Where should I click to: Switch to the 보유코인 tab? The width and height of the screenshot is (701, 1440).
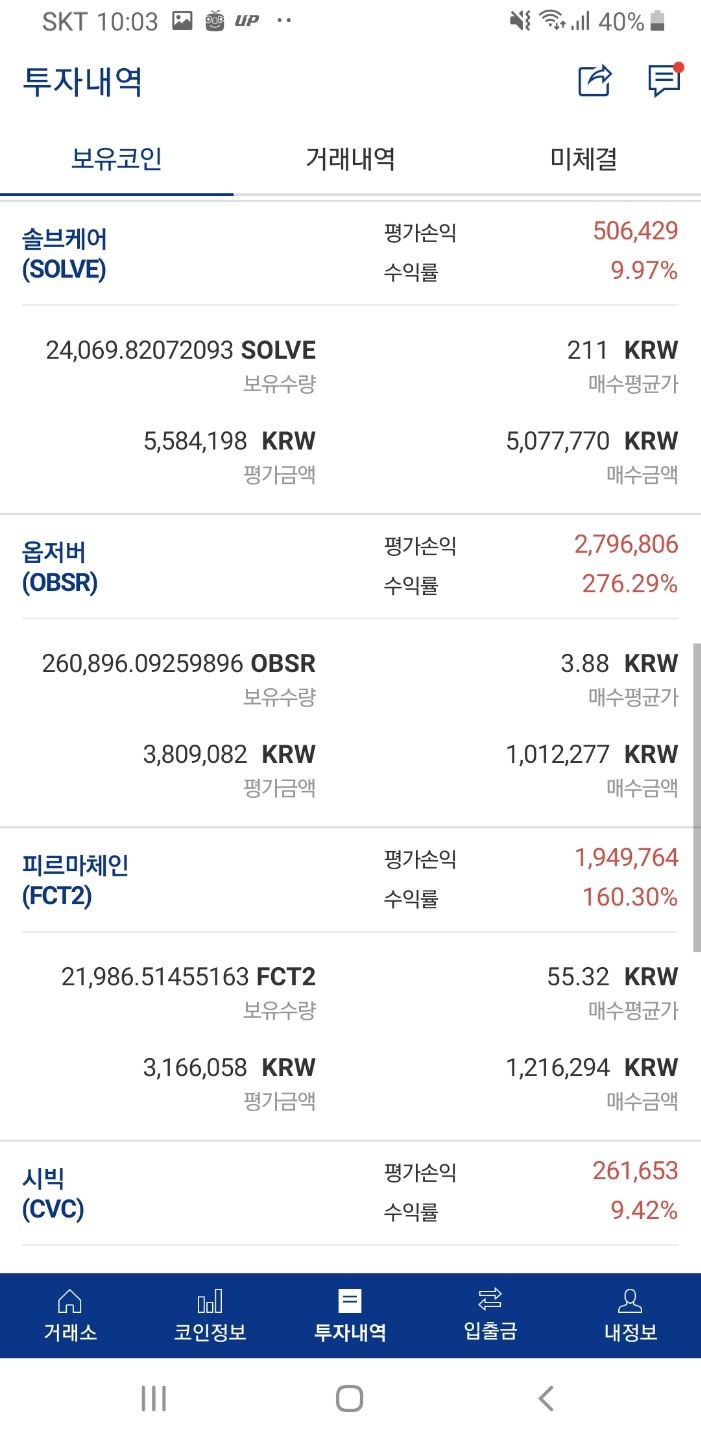click(x=117, y=158)
